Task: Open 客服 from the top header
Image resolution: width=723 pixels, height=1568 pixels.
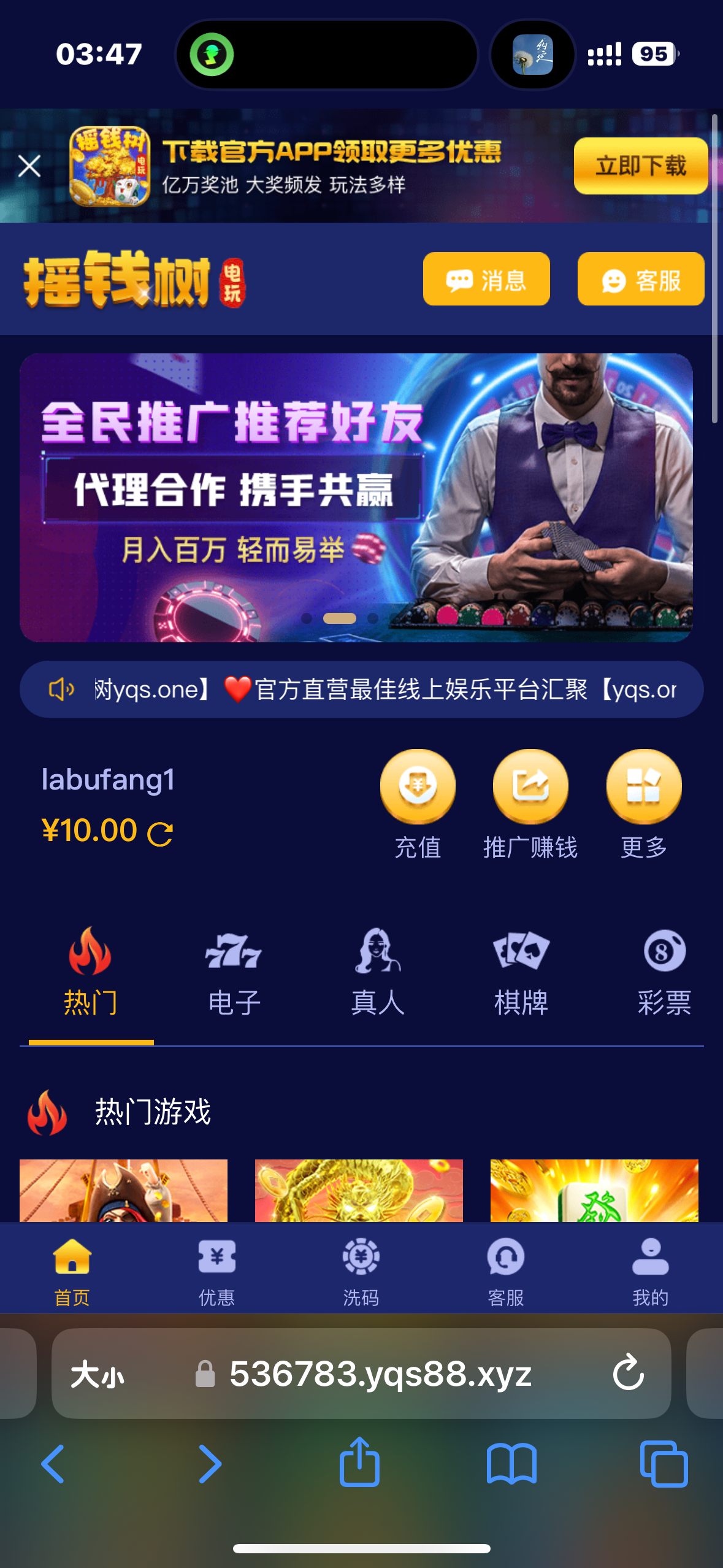Action: pos(640,279)
